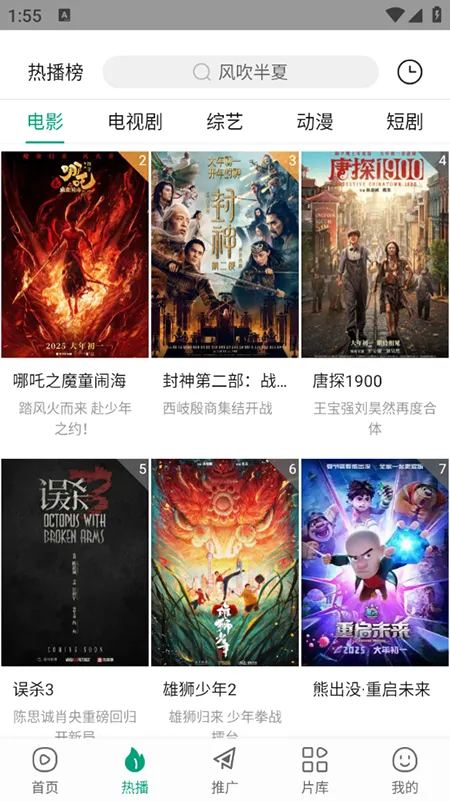Open the watch history clock icon

tap(410, 72)
